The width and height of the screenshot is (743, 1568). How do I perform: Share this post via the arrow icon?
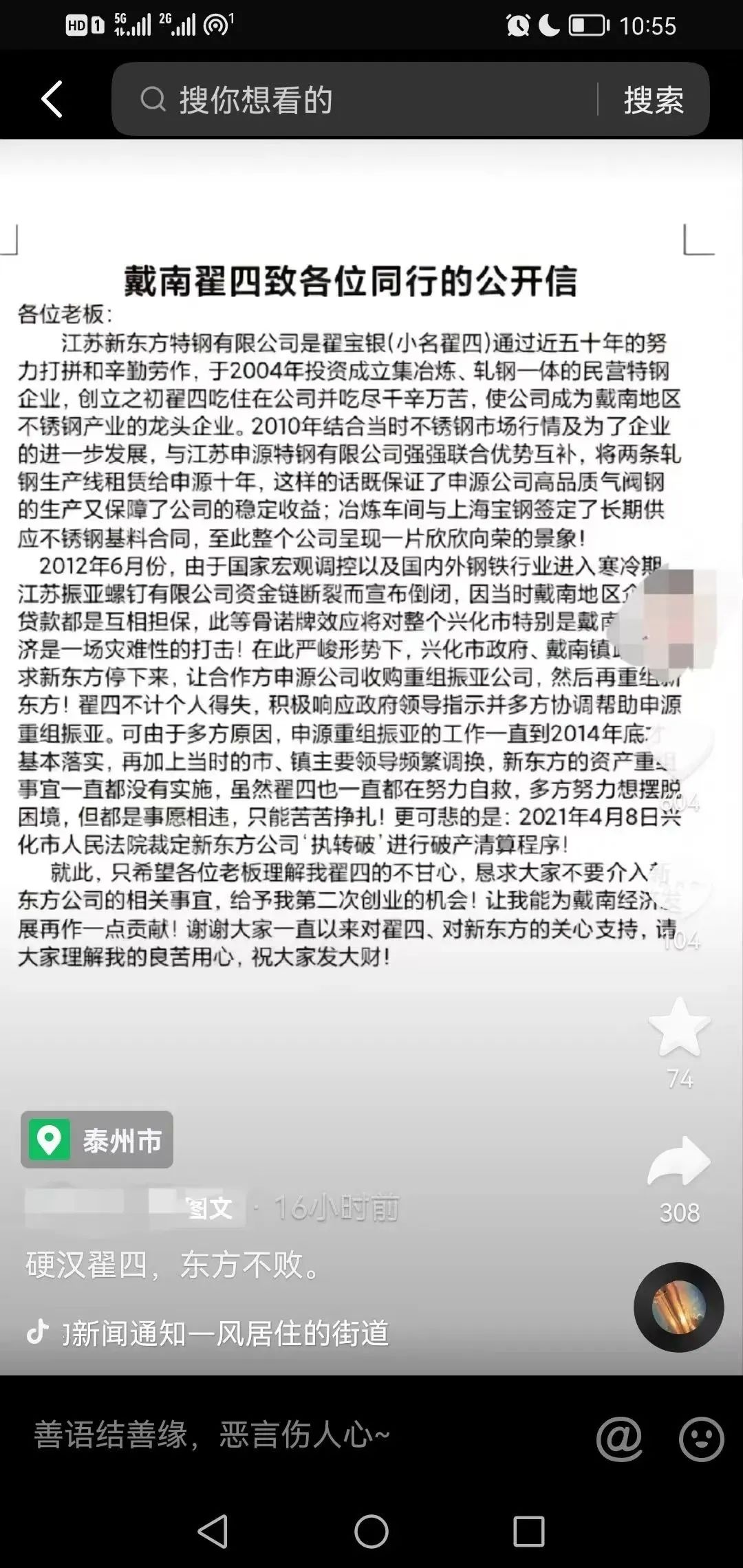coord(679,1162)
